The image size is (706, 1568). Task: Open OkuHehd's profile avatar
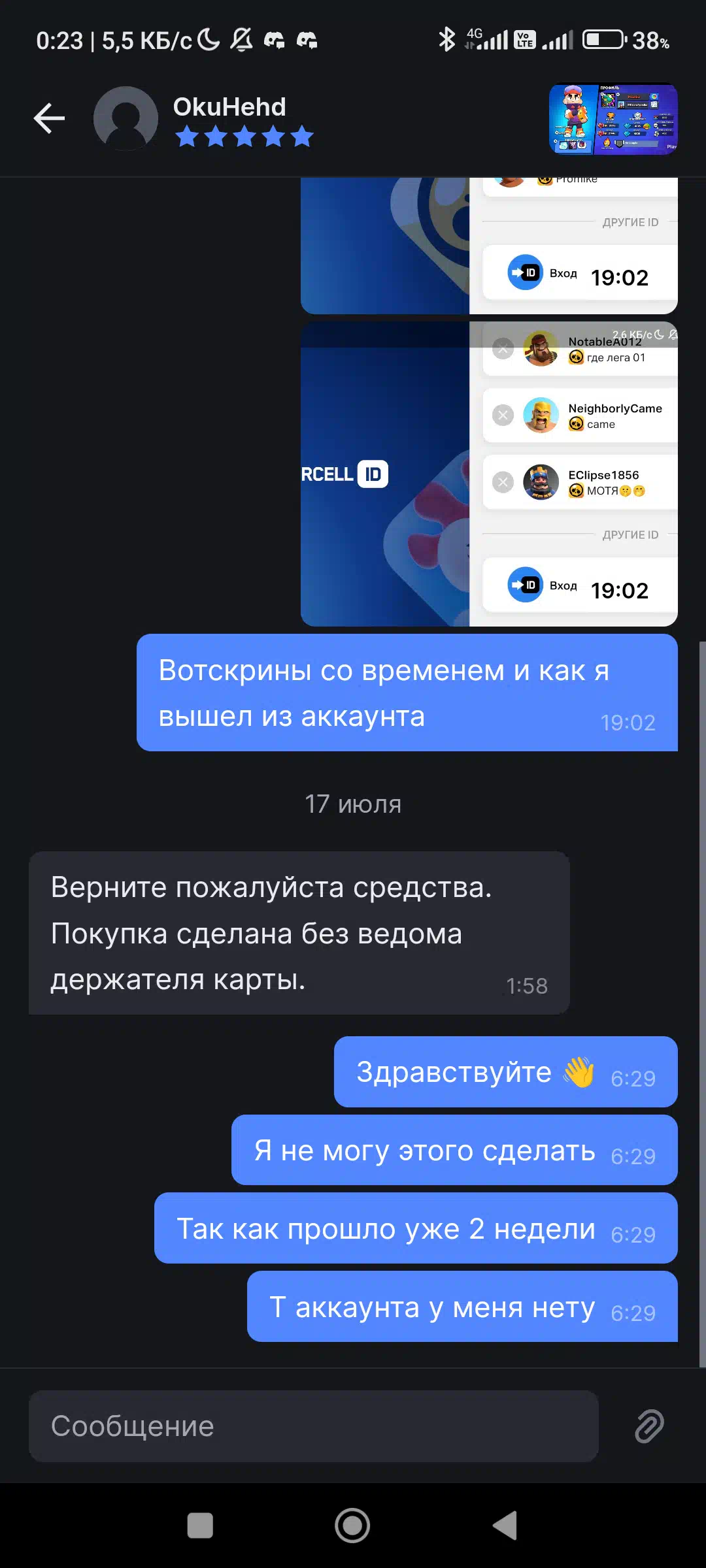(126, 118)
